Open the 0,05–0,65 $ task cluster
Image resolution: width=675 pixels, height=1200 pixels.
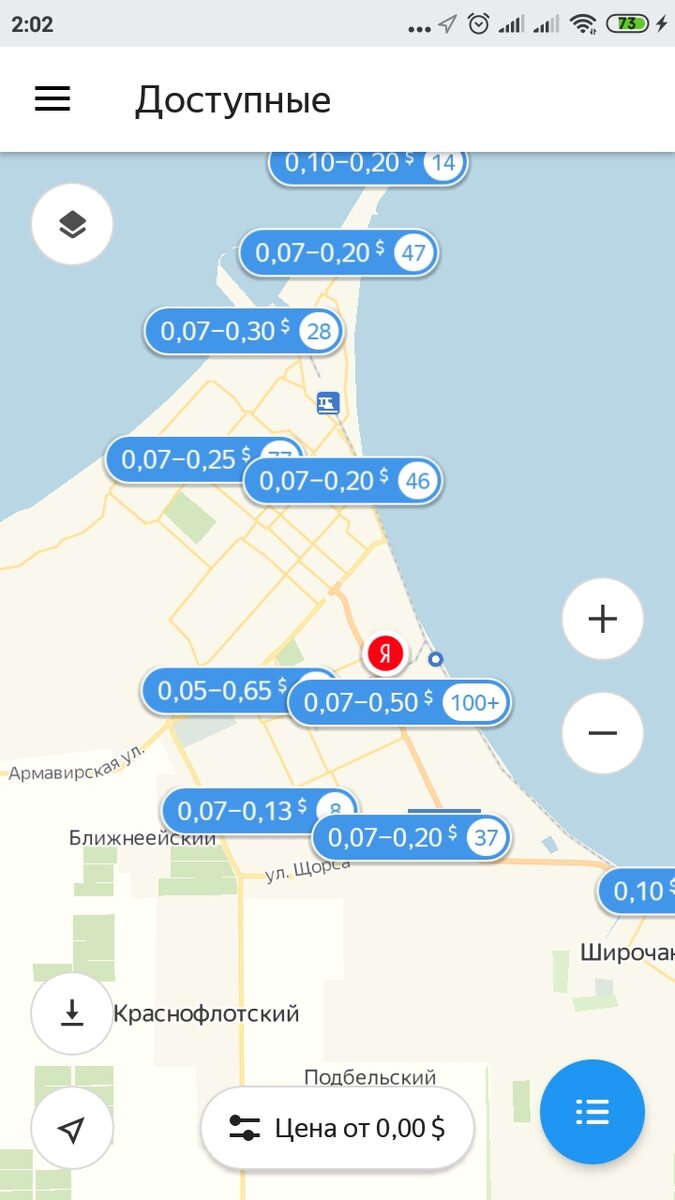[x=213, y=690]
